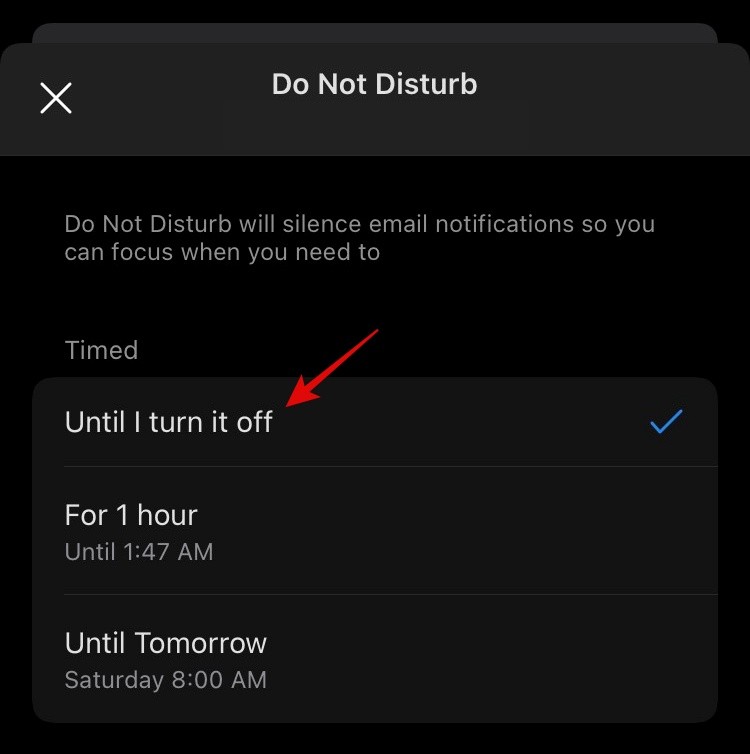
Task: Pick Until Tomorrow option
Action: point(166,658)
